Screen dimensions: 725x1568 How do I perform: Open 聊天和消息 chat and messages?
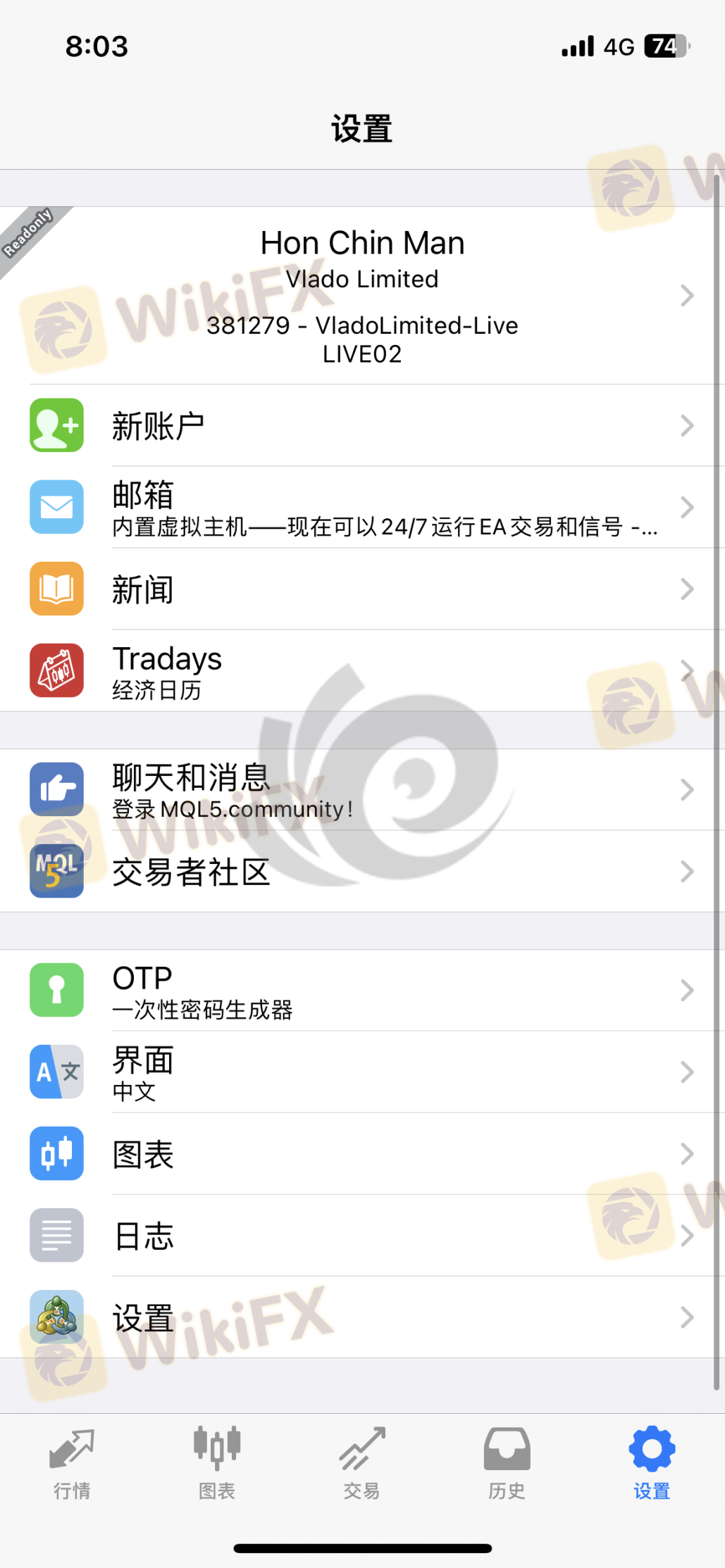click(x=362, y=789)
